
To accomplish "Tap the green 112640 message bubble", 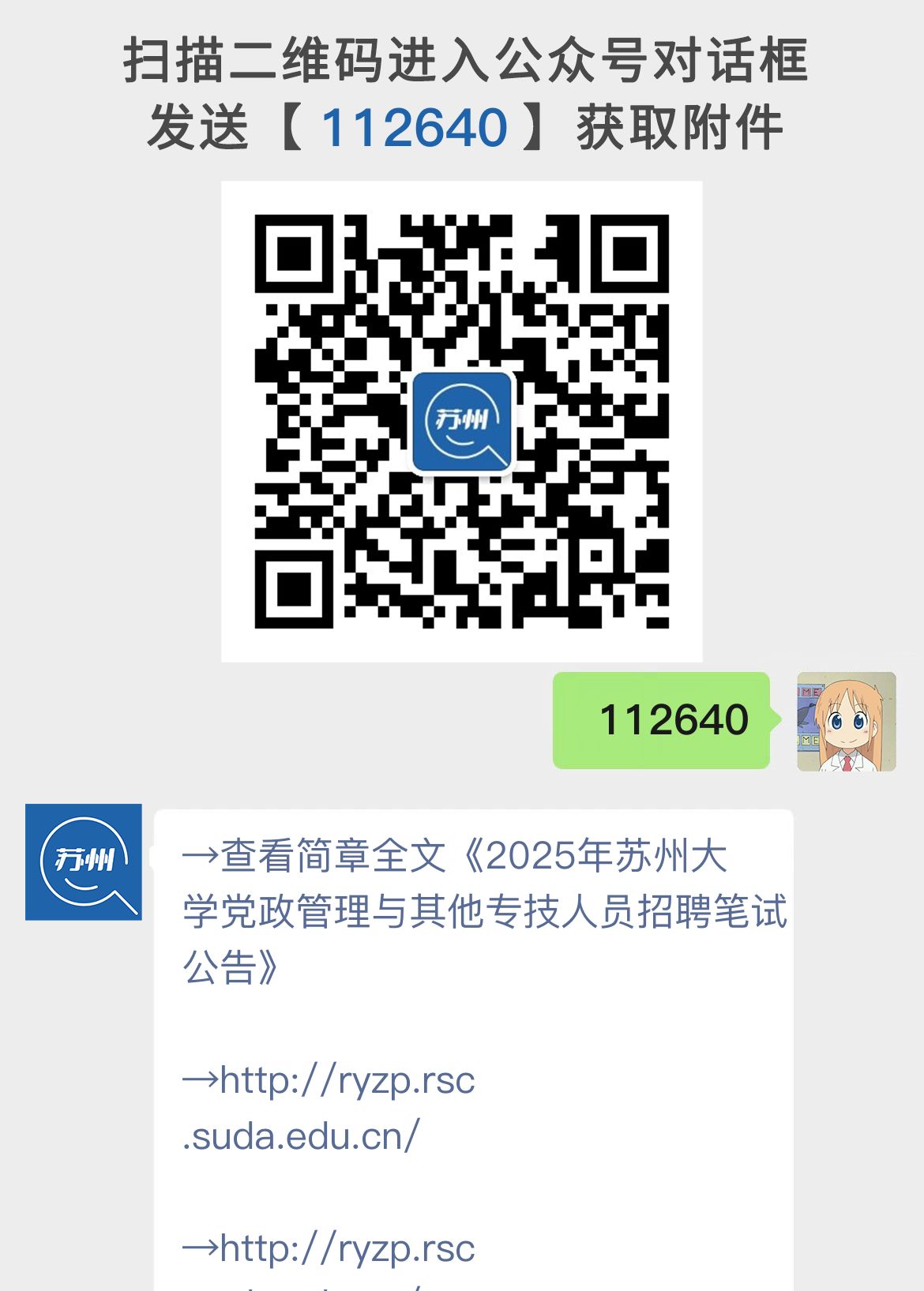I will click(x=663, y=721).
